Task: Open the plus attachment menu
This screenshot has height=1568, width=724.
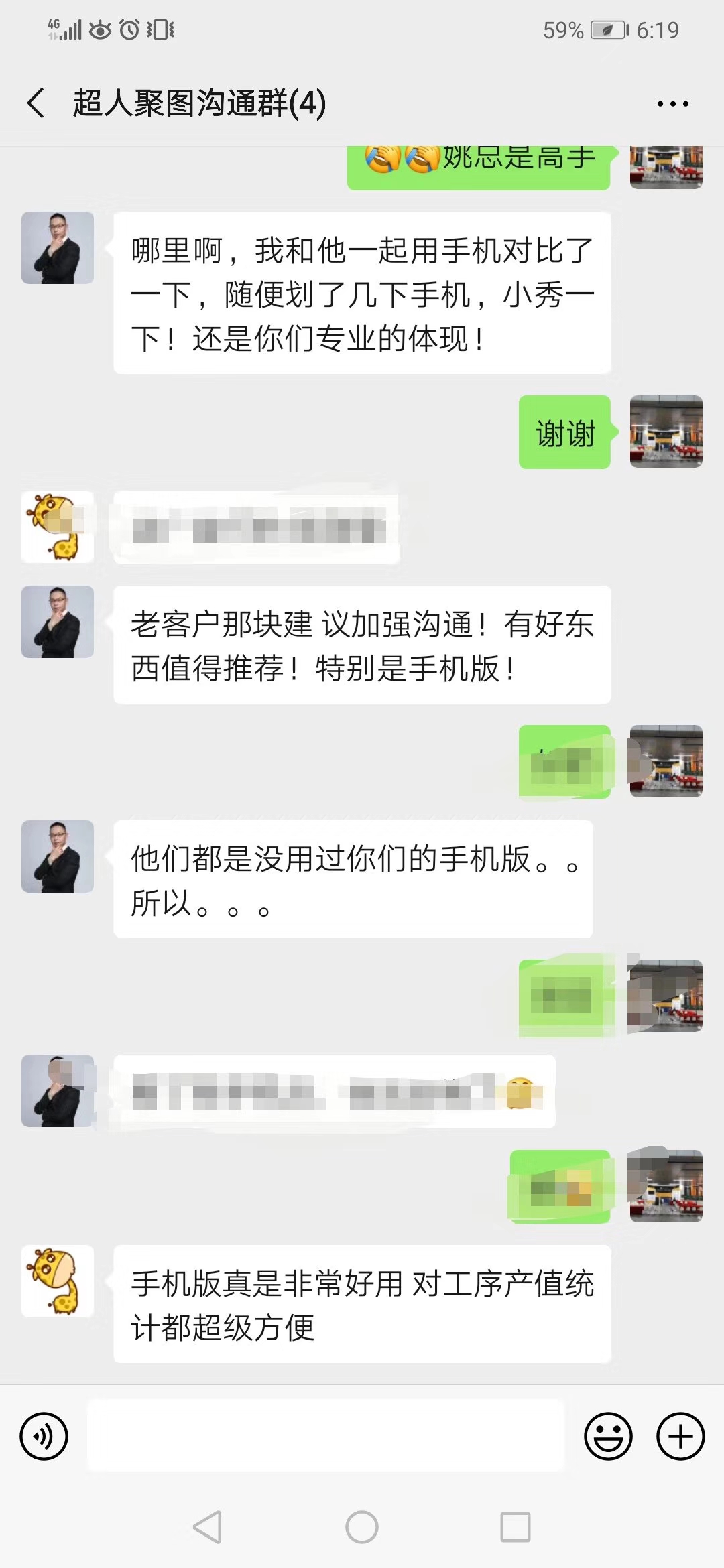Action: (x=680, y=1436)
